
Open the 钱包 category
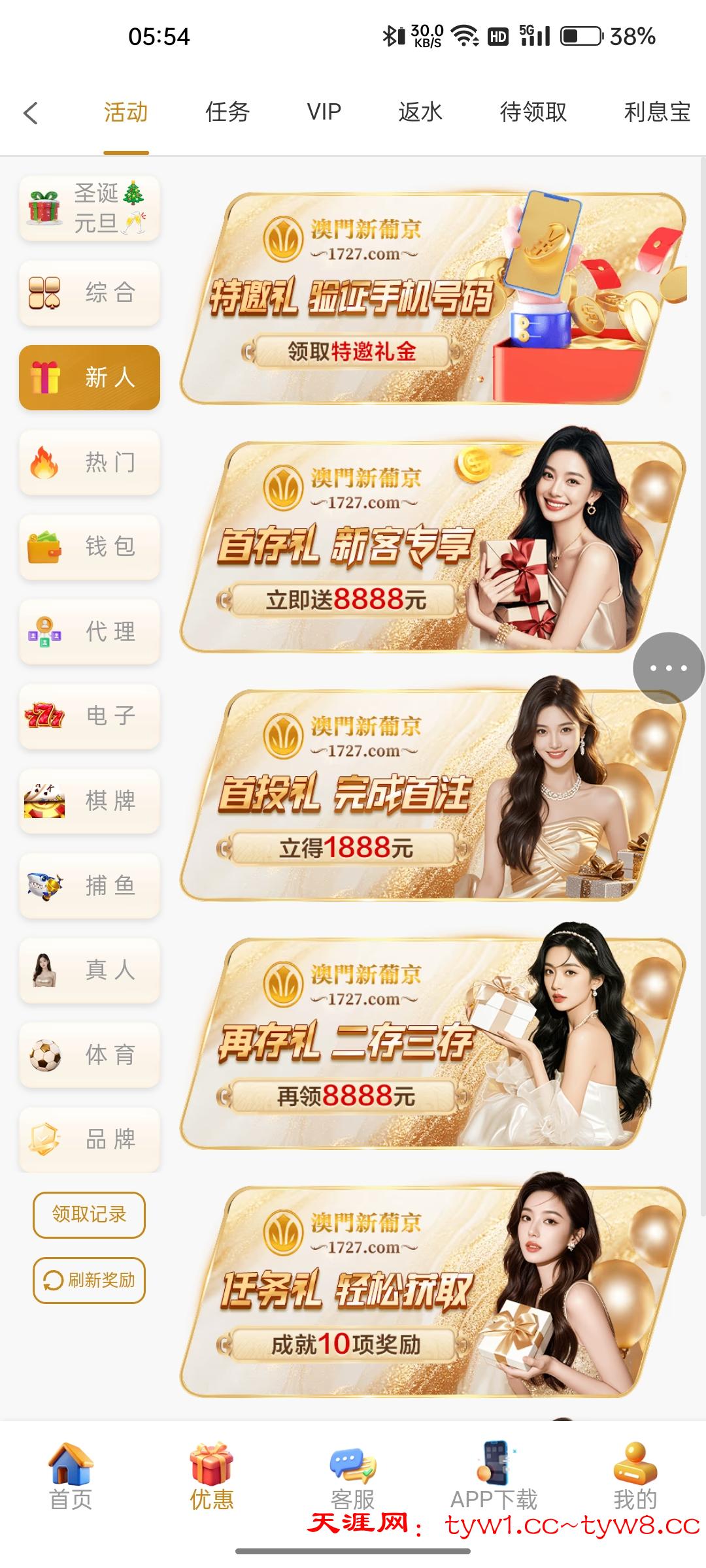pyautogui.click(x=90, y=547)
